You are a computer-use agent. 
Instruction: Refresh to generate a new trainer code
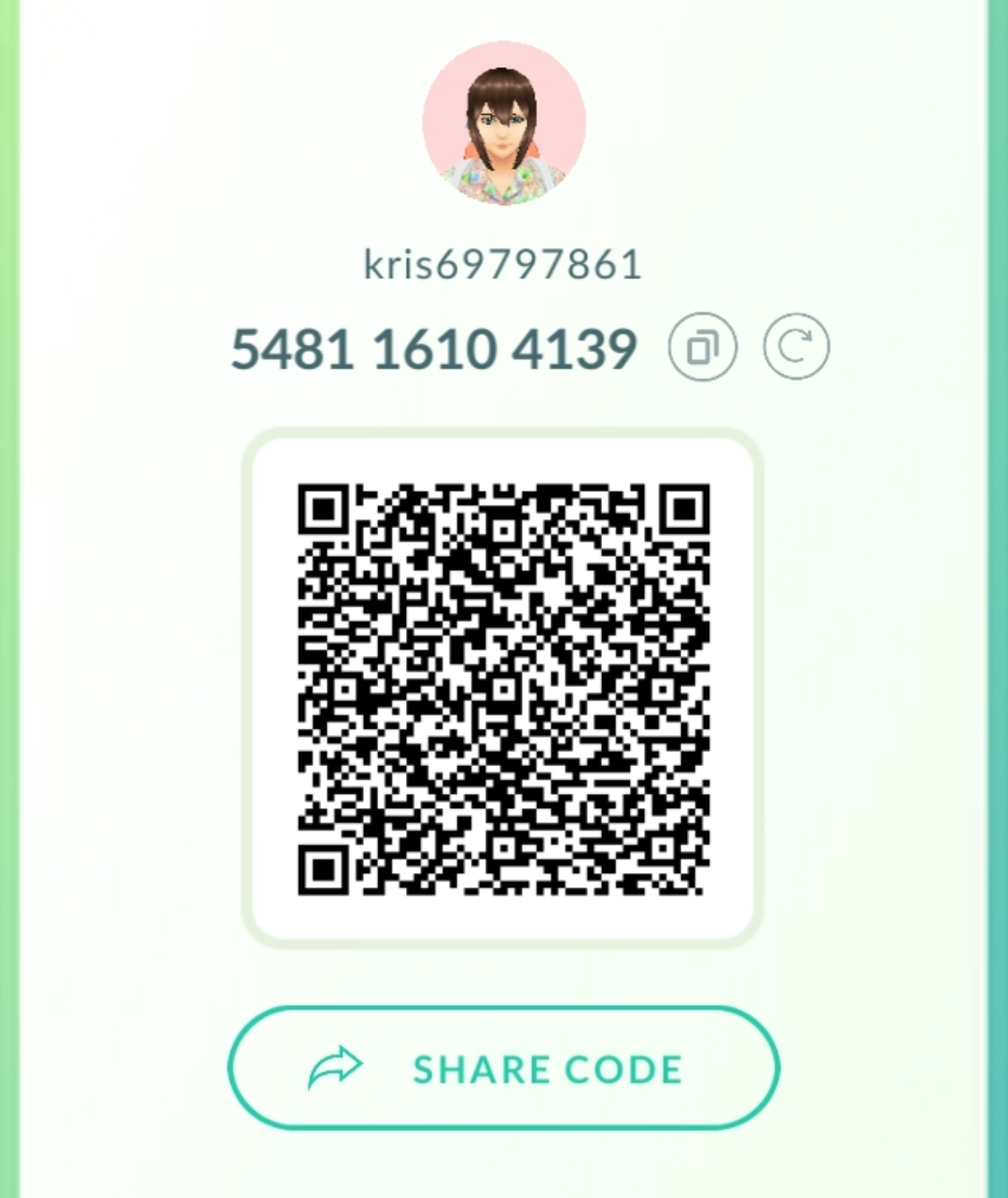[795, 347]
